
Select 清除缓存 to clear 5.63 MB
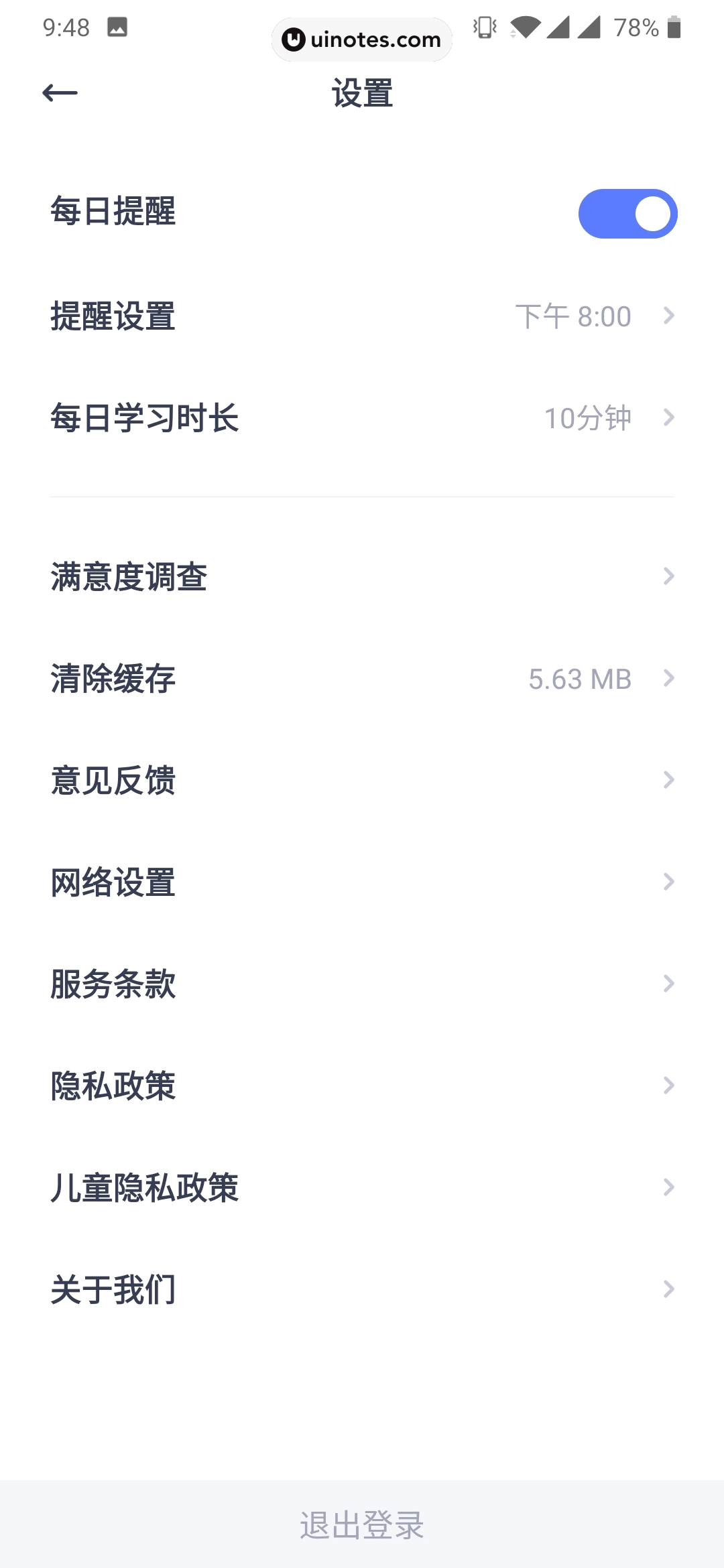click(x=362, y=679)
